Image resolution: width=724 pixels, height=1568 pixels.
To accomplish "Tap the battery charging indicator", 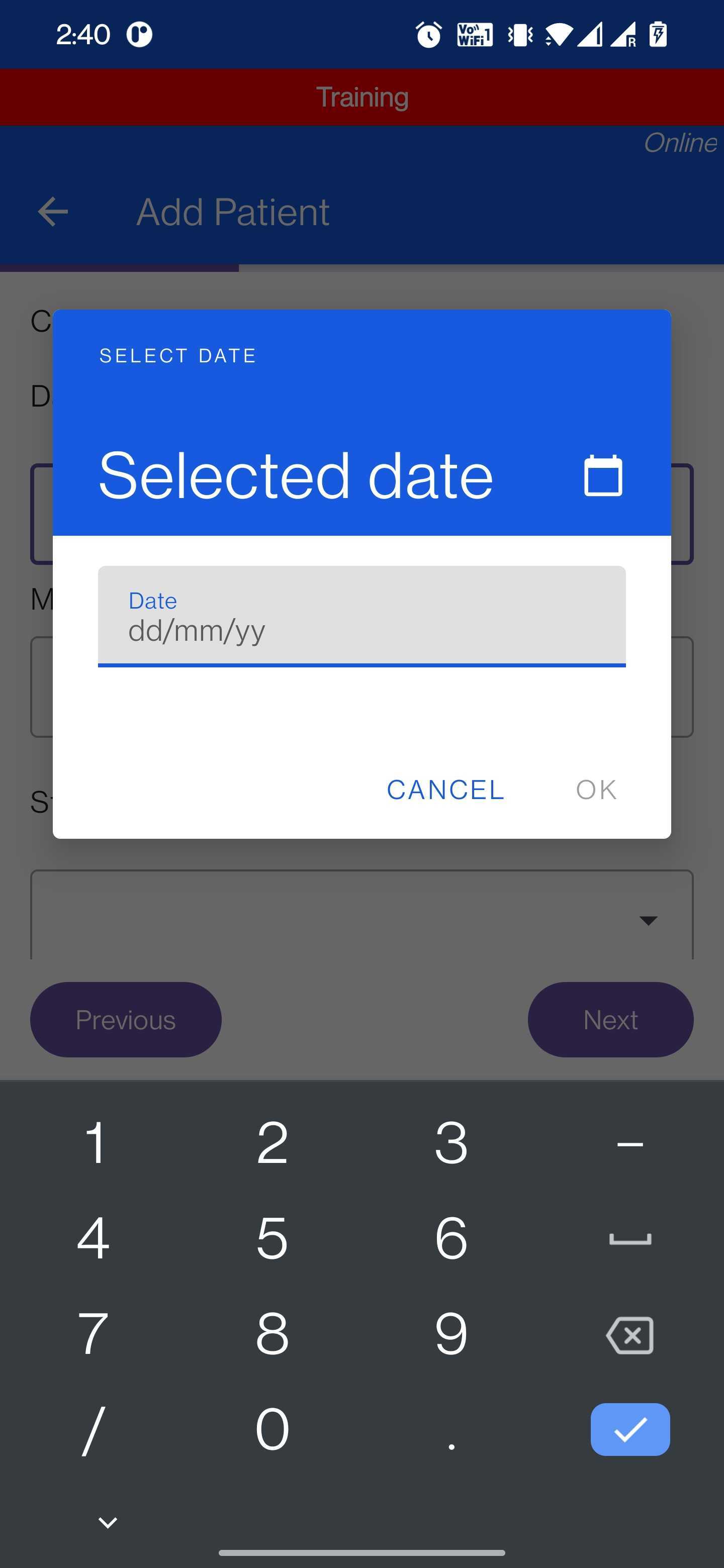I will point(657,35).
